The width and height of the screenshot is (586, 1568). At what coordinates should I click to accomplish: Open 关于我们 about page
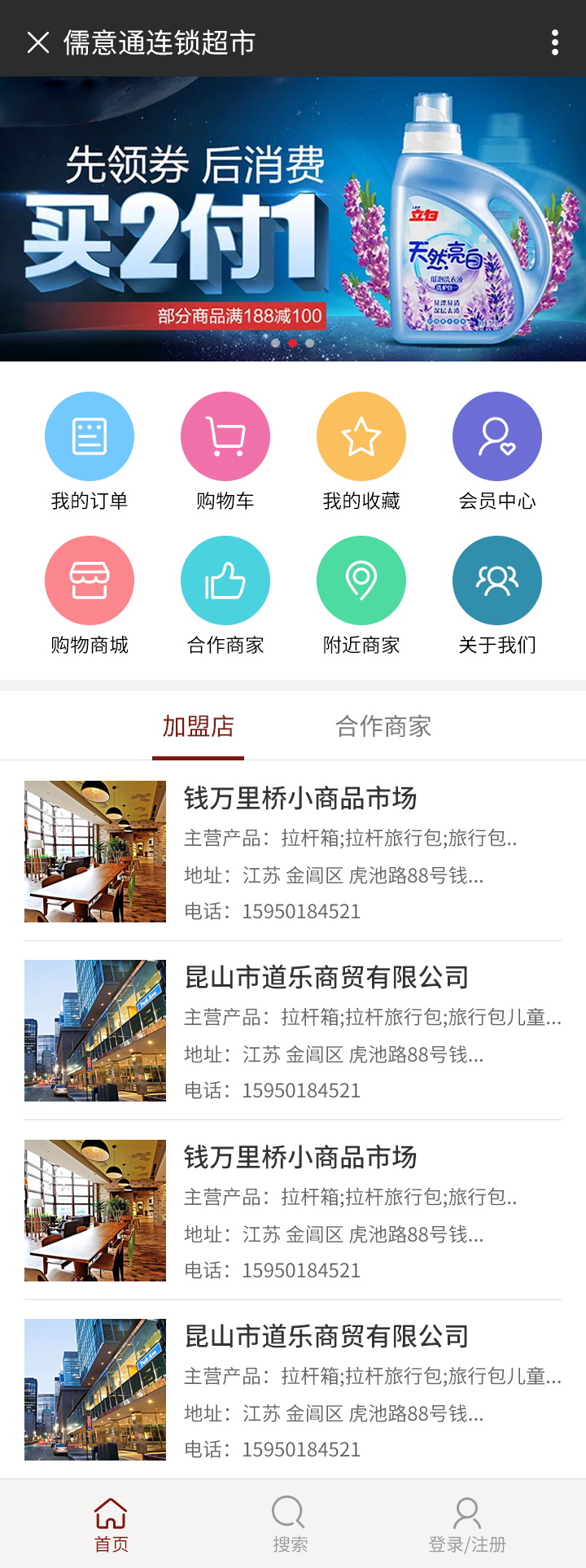[x=497, y=580]
